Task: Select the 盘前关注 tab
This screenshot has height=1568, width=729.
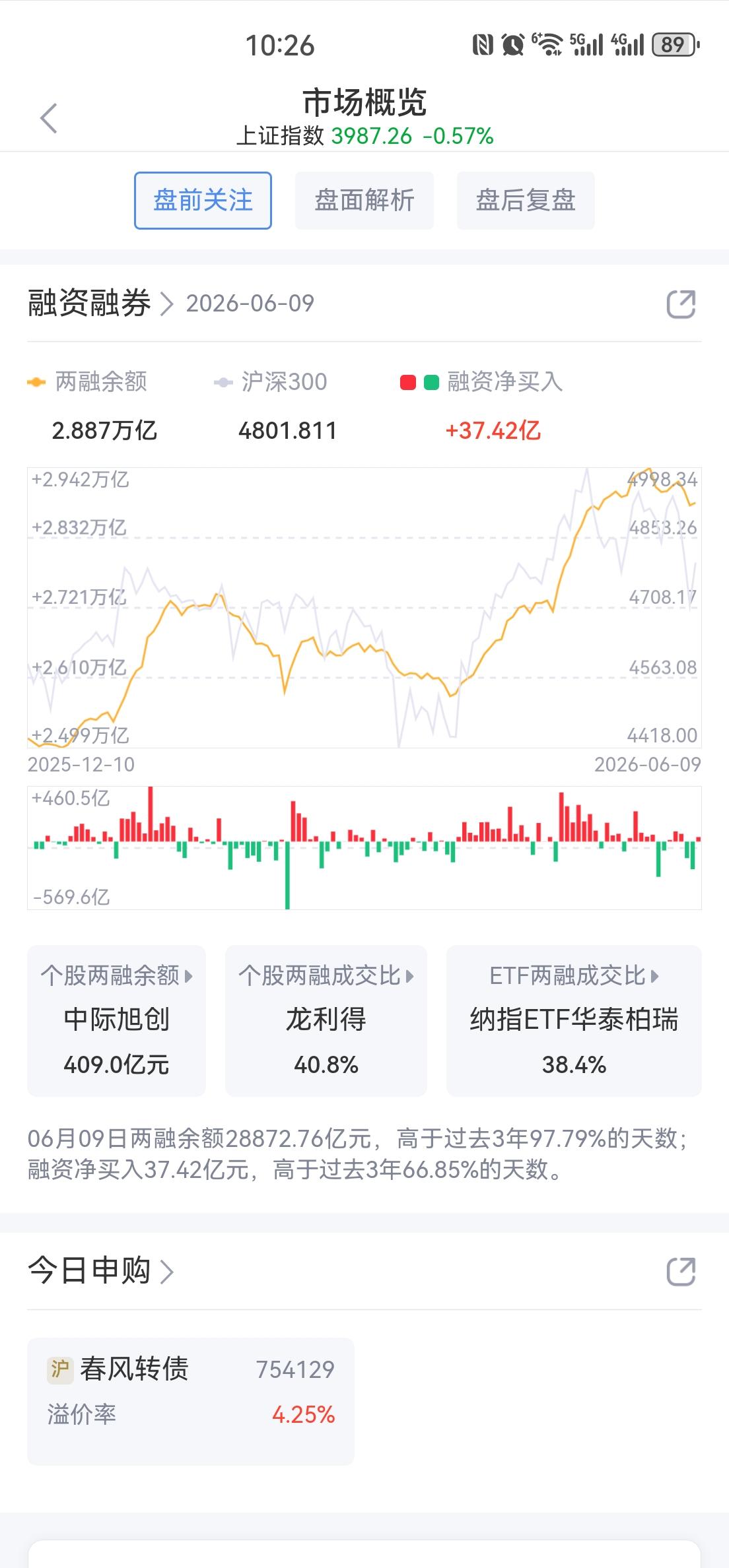Action: click(203, 201)
